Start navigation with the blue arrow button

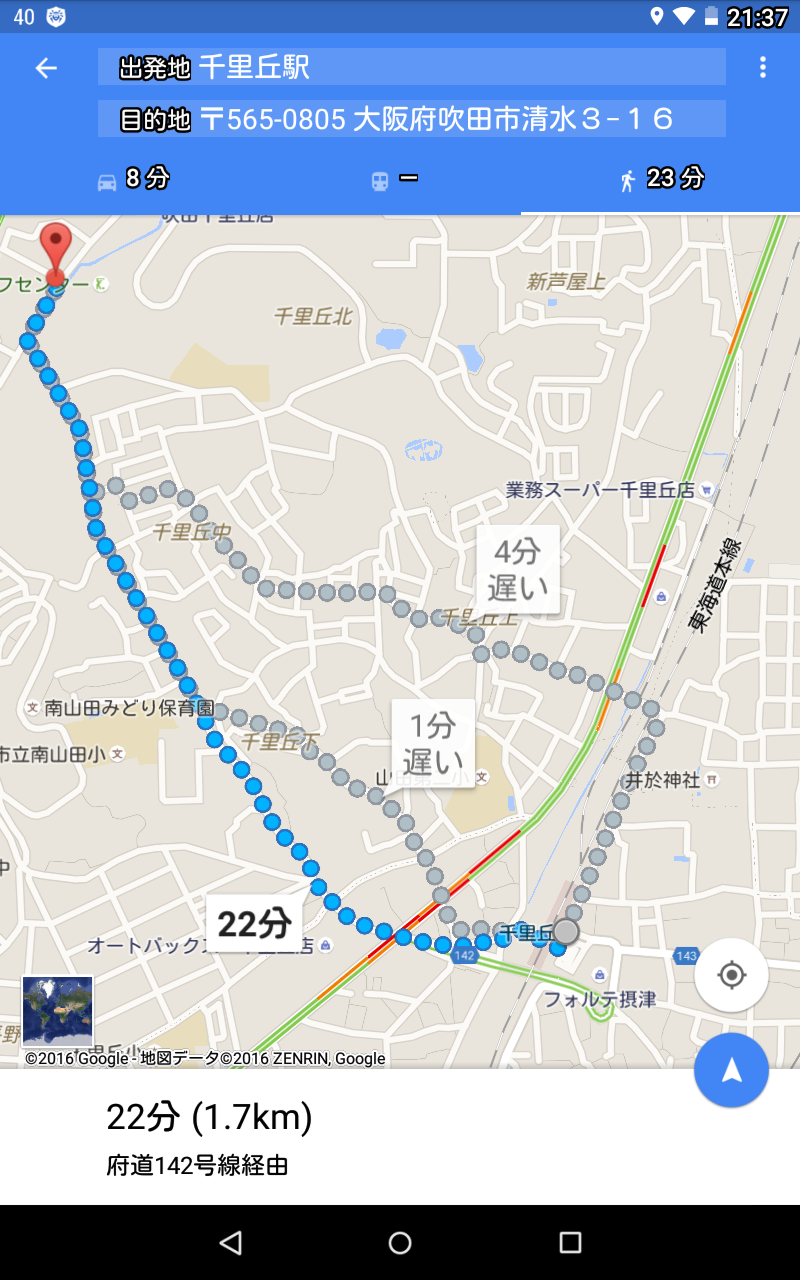(731, 1070)
